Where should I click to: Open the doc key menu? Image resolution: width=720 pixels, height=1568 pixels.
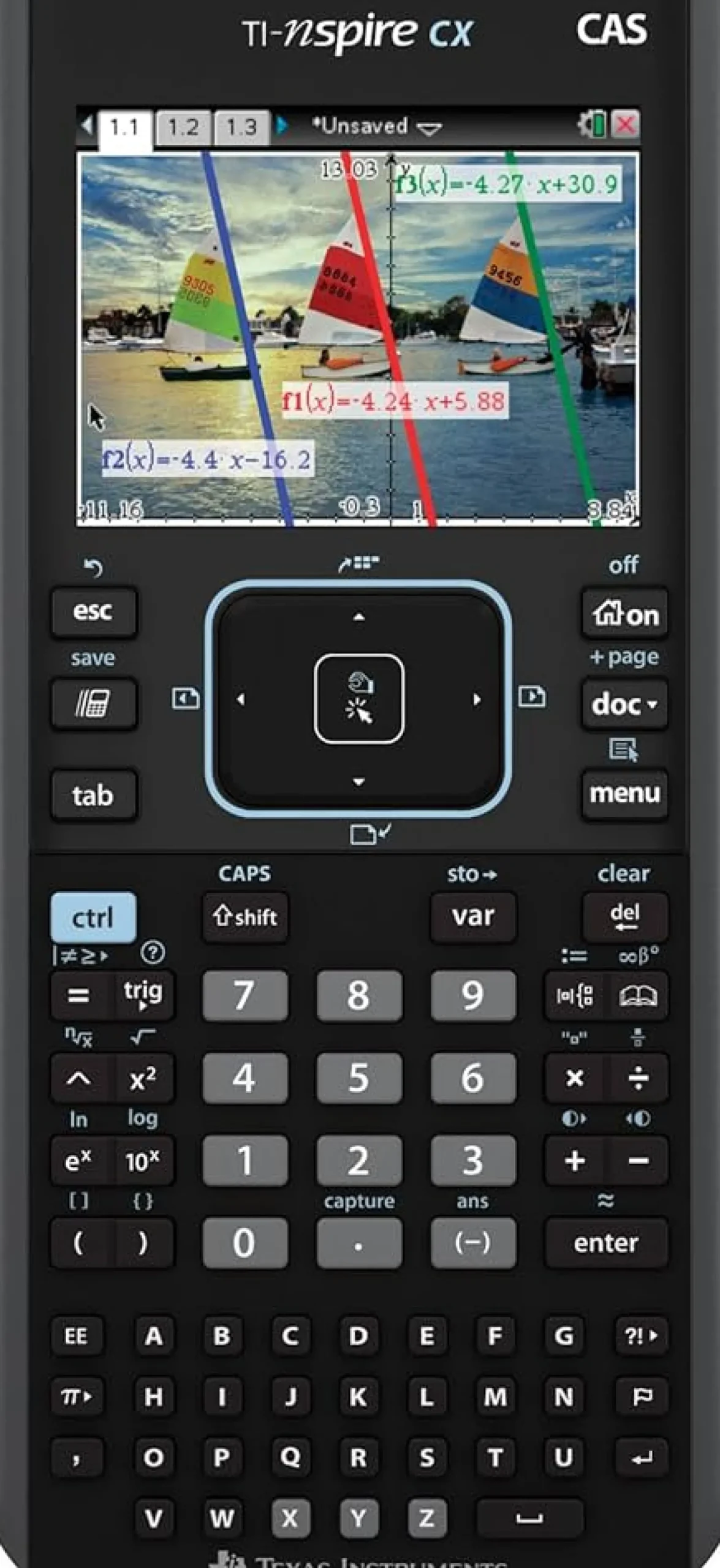coord(624,704)
